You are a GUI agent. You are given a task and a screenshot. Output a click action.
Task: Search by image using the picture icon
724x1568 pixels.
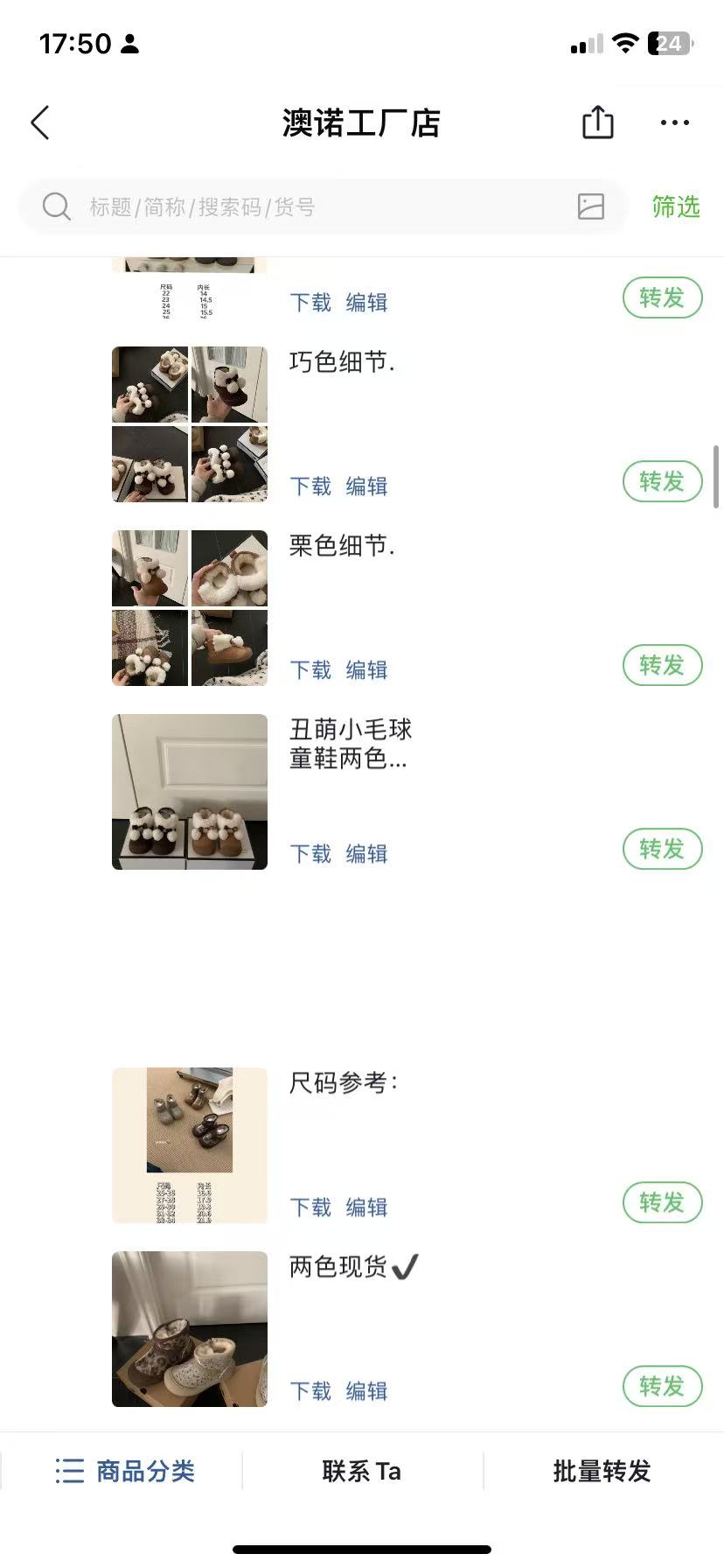point(591,206)
